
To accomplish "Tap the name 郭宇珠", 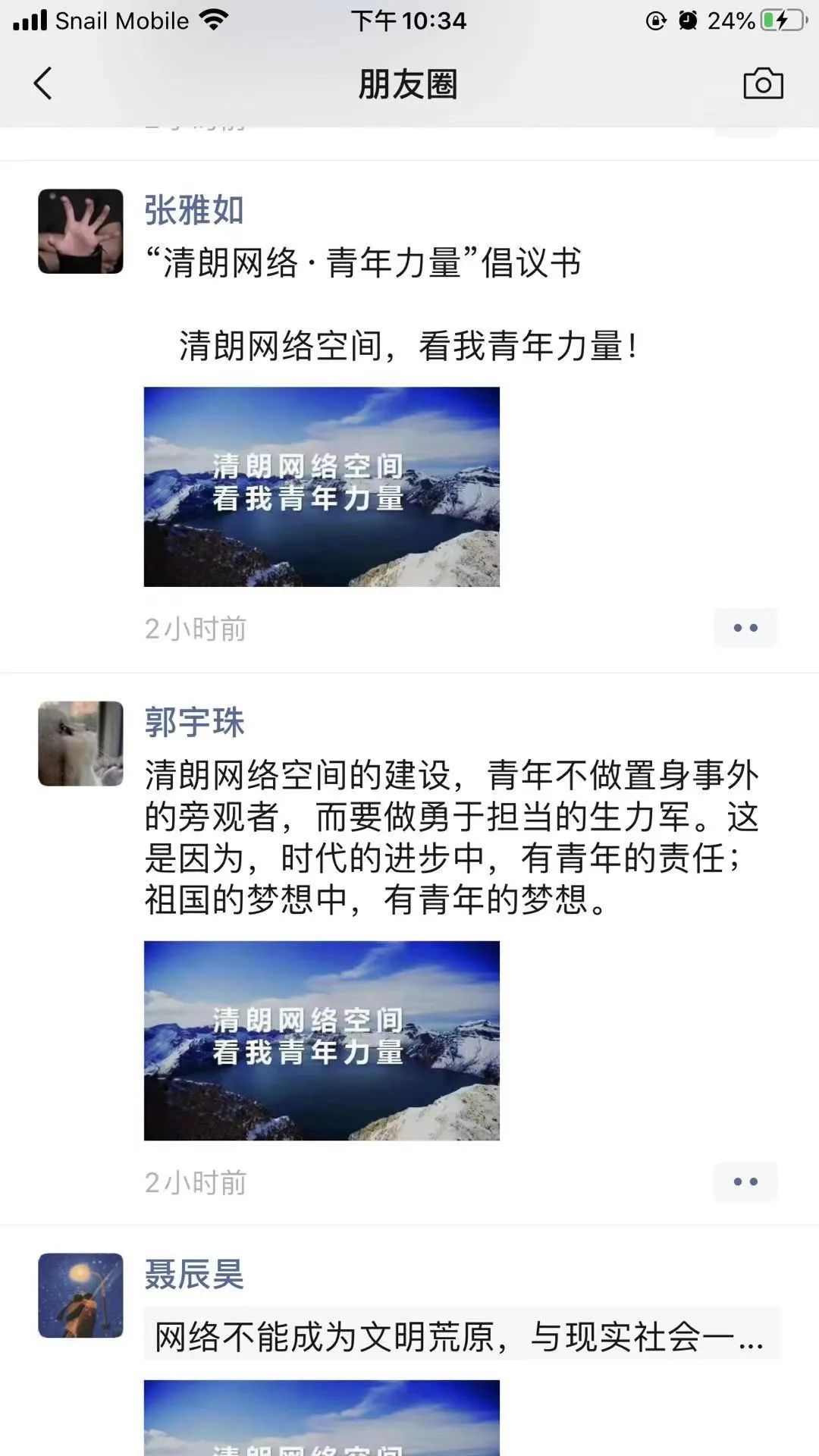I will point(194,722).
